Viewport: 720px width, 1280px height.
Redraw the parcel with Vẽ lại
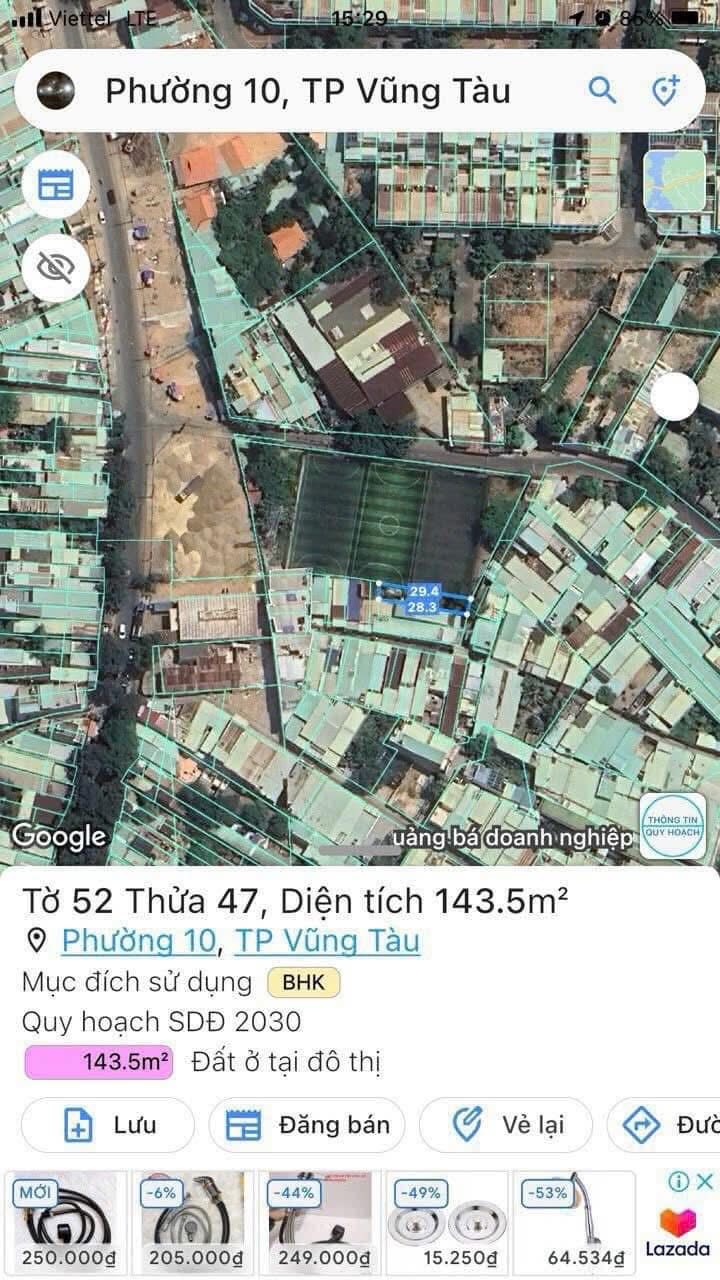click(506, 1125)
